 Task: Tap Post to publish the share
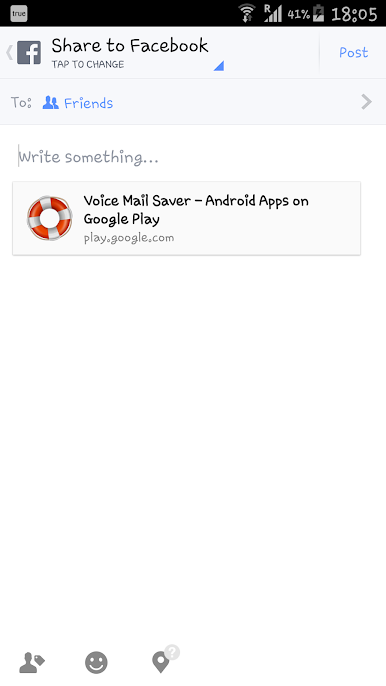(x=353, y=52)
